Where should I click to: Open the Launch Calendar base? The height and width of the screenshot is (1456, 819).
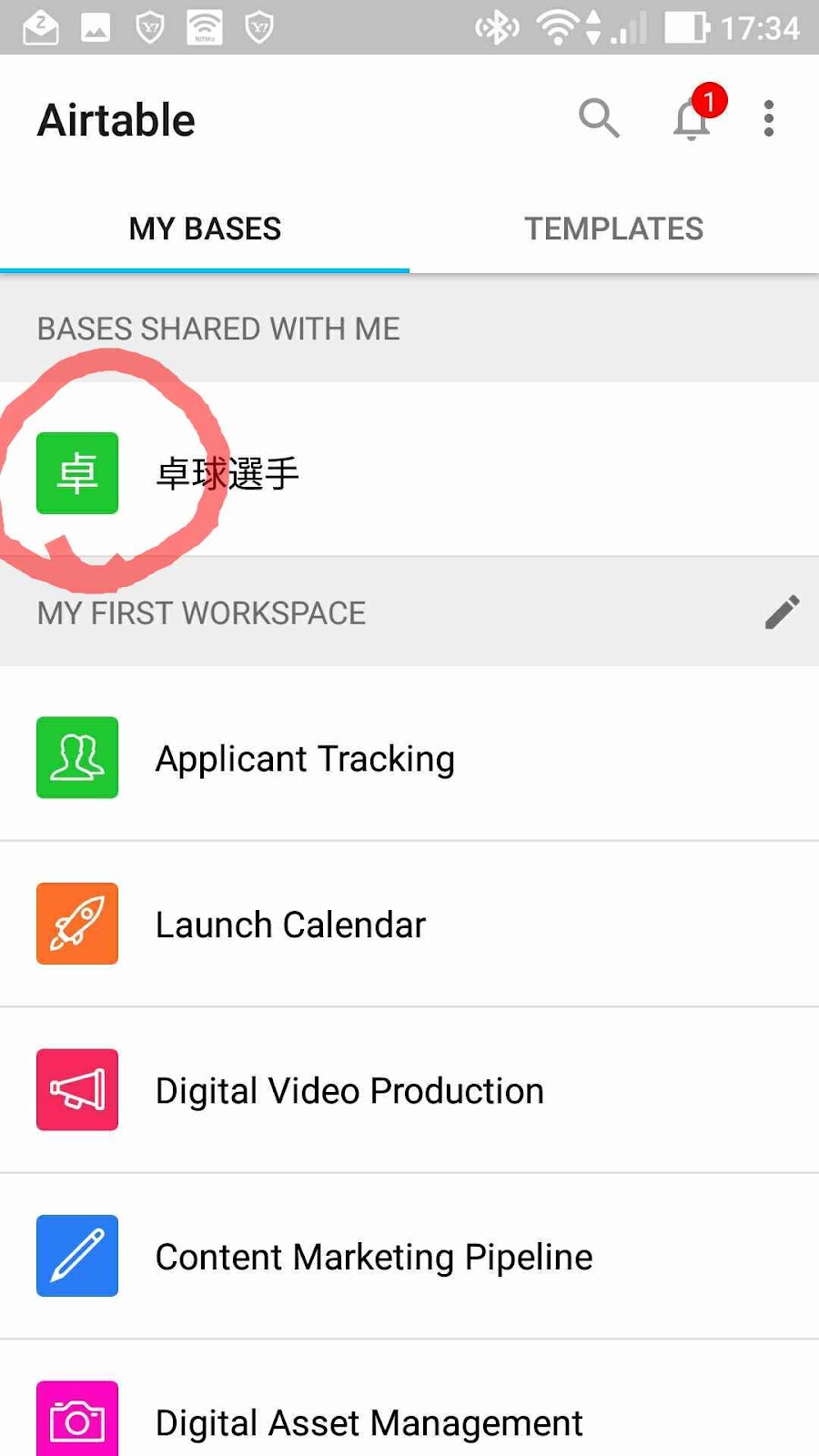[x=409, y=924]
